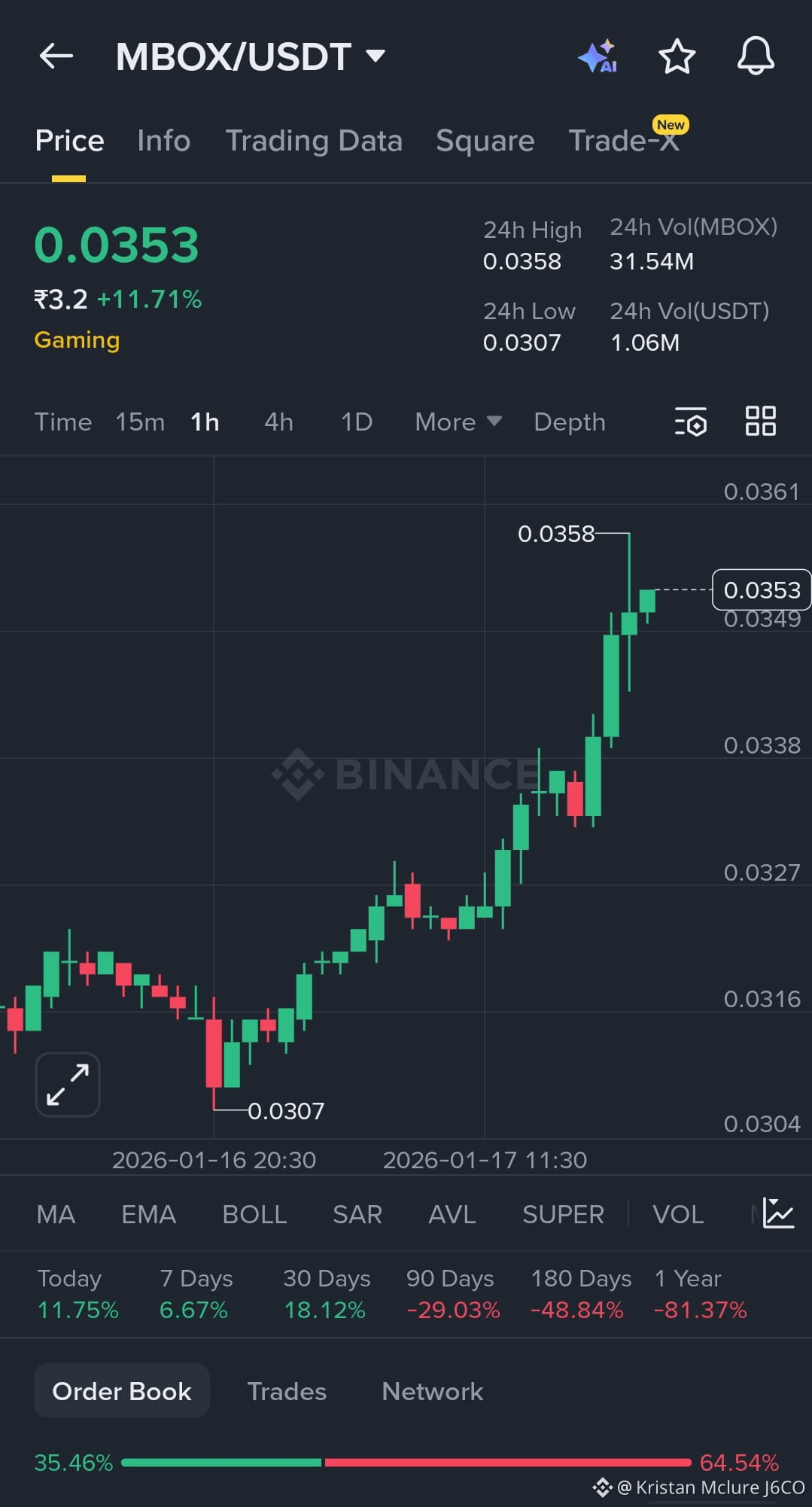This screenshot has height=1507, width=812.
Task: Open the Binance AI assistant
Action: (x=598, y=56)
